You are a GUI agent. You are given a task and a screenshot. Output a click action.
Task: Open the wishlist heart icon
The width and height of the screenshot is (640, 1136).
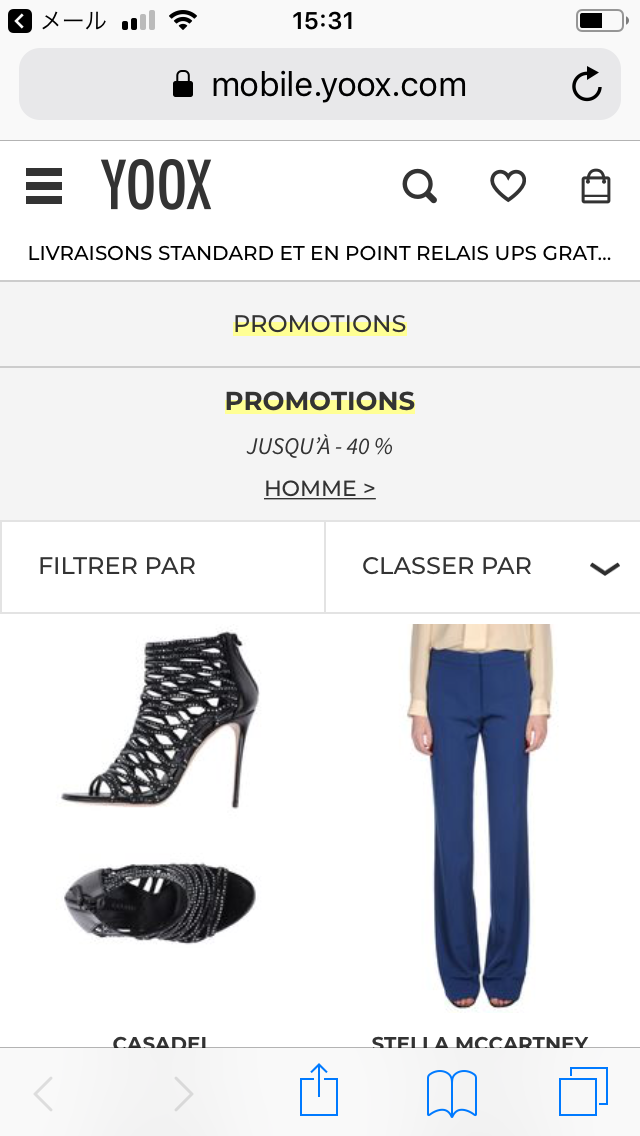(508, 186)
